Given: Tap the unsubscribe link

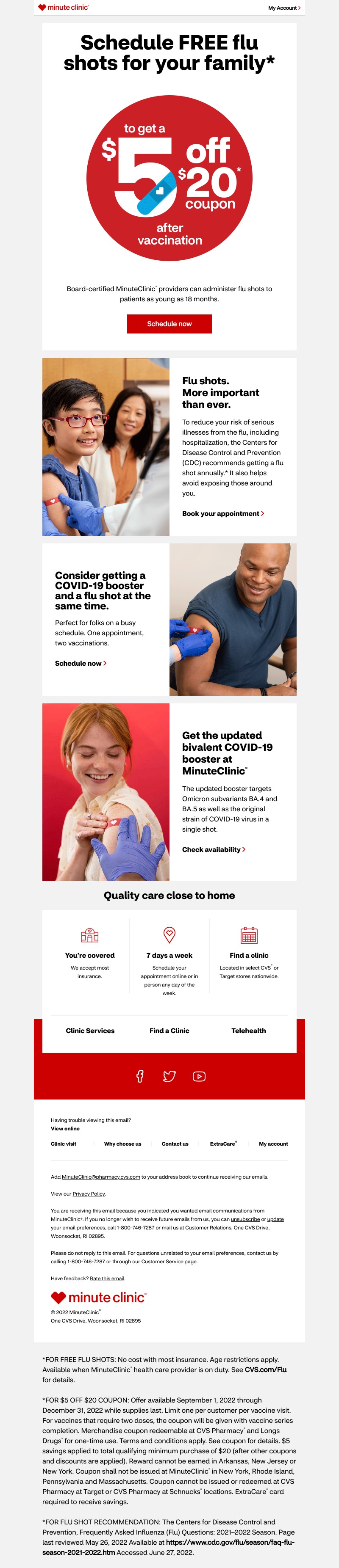Looking at the screenshot, I should click(x=245, y=1219).
